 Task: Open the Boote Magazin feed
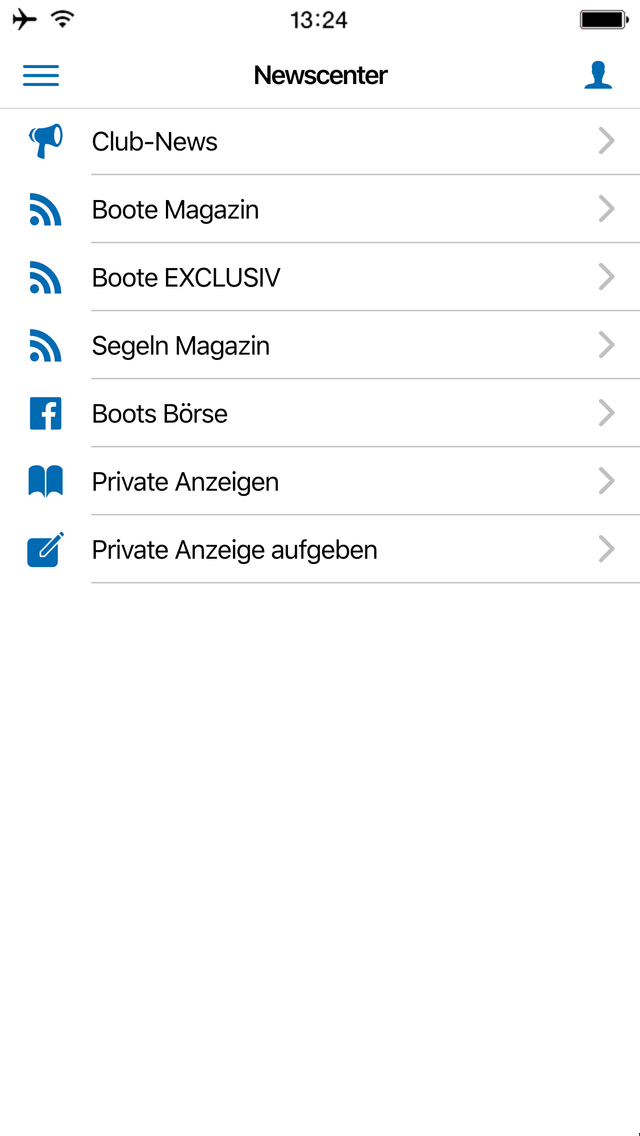pyautogui.click(x=320, y=209)
